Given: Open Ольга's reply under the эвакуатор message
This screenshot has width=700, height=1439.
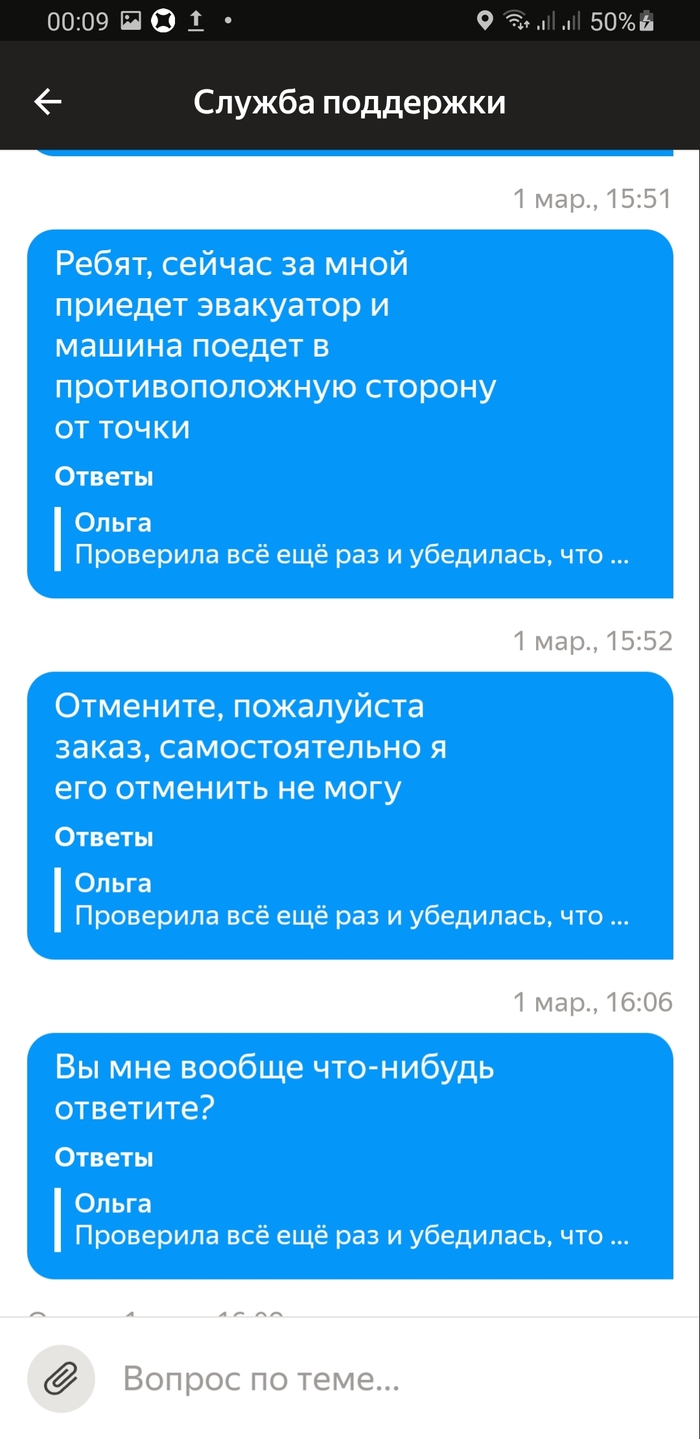Looking at the screenshot, I should pos(350,540).
